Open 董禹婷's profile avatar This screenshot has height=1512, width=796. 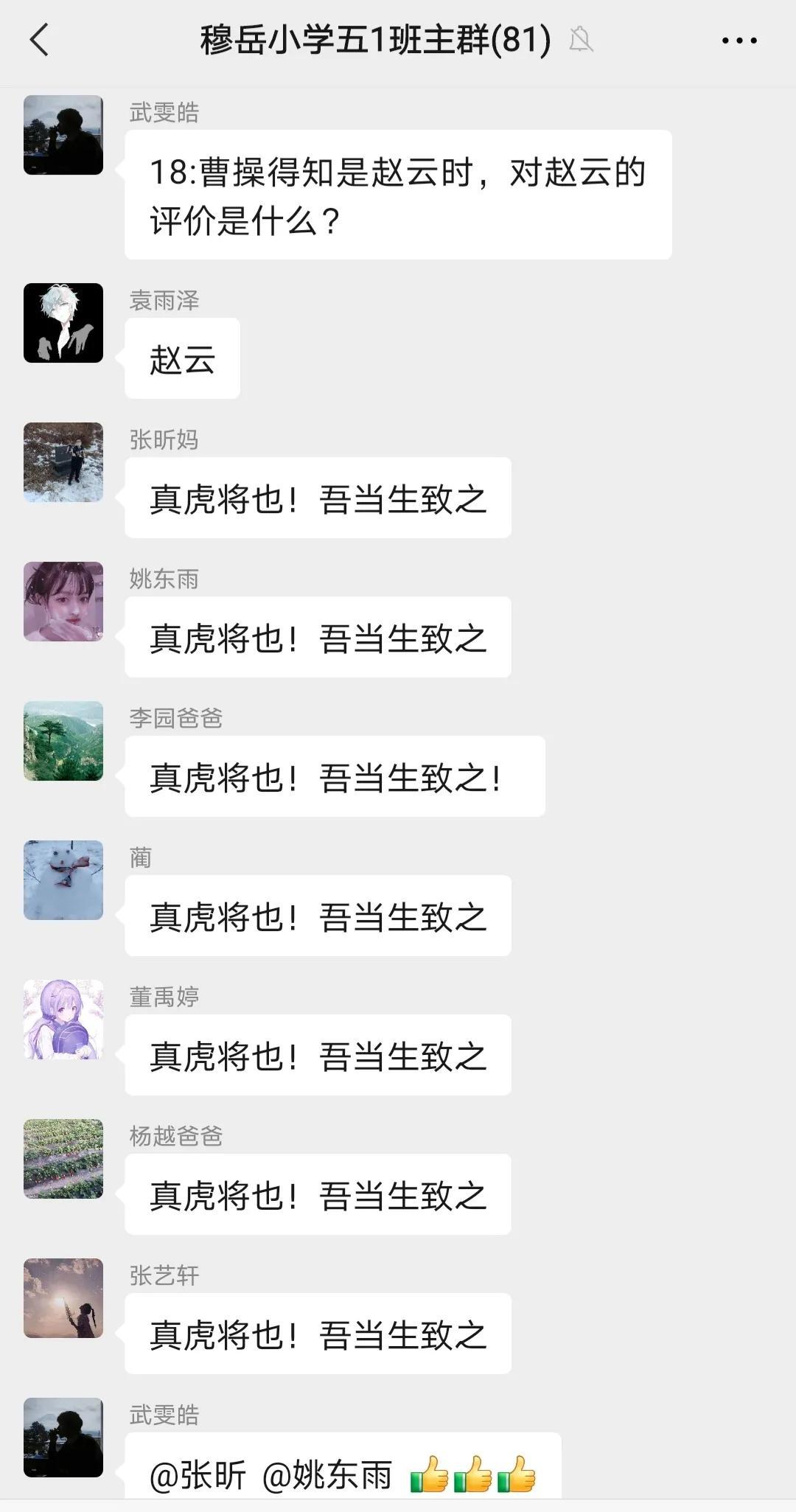(x=63, y=1020)
